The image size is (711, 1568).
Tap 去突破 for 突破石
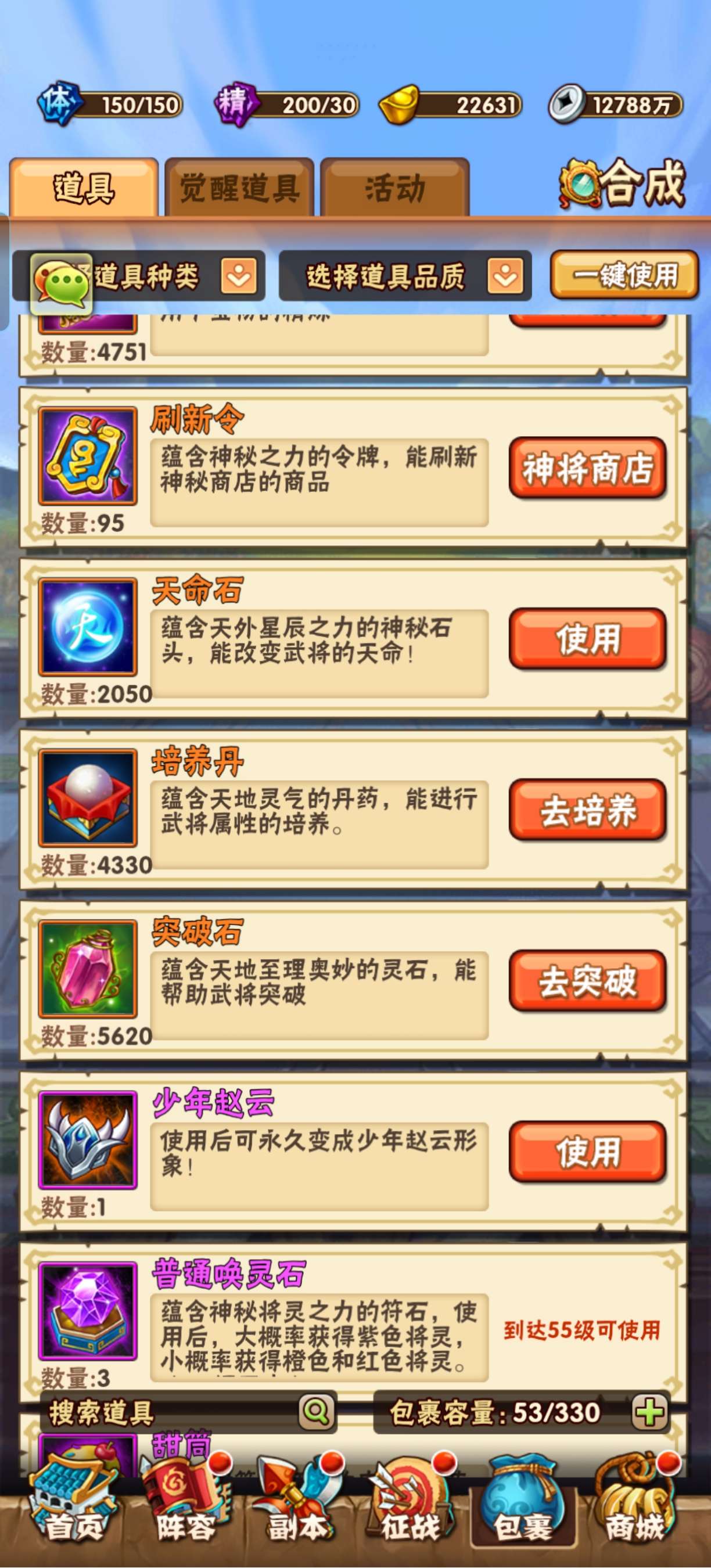(587, 981)
